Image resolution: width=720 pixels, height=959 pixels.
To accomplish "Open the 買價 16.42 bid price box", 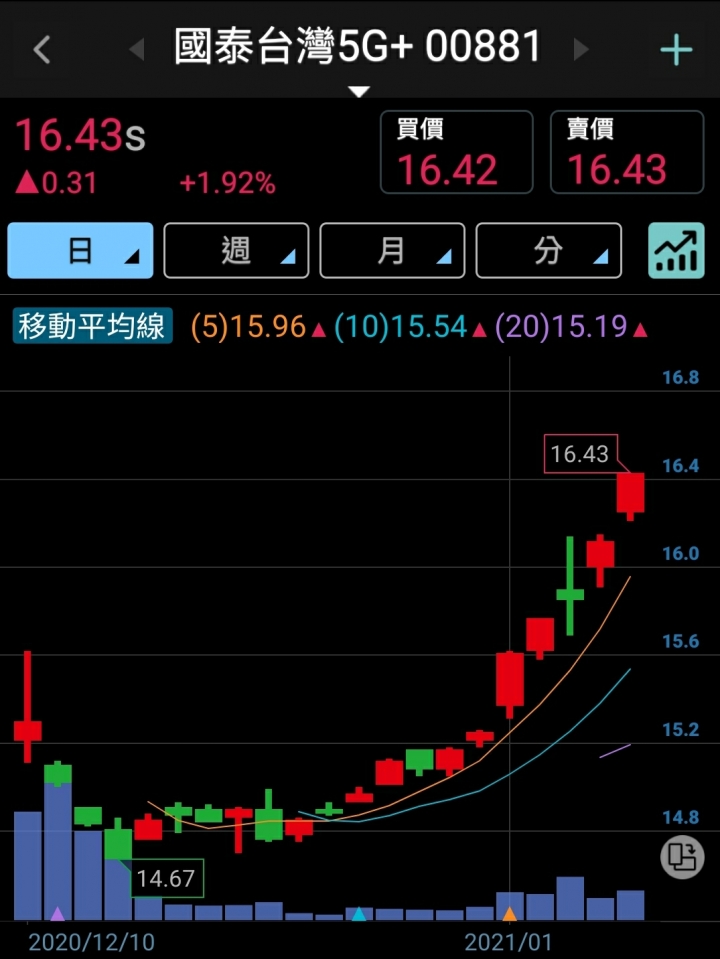I will point(456,152).
